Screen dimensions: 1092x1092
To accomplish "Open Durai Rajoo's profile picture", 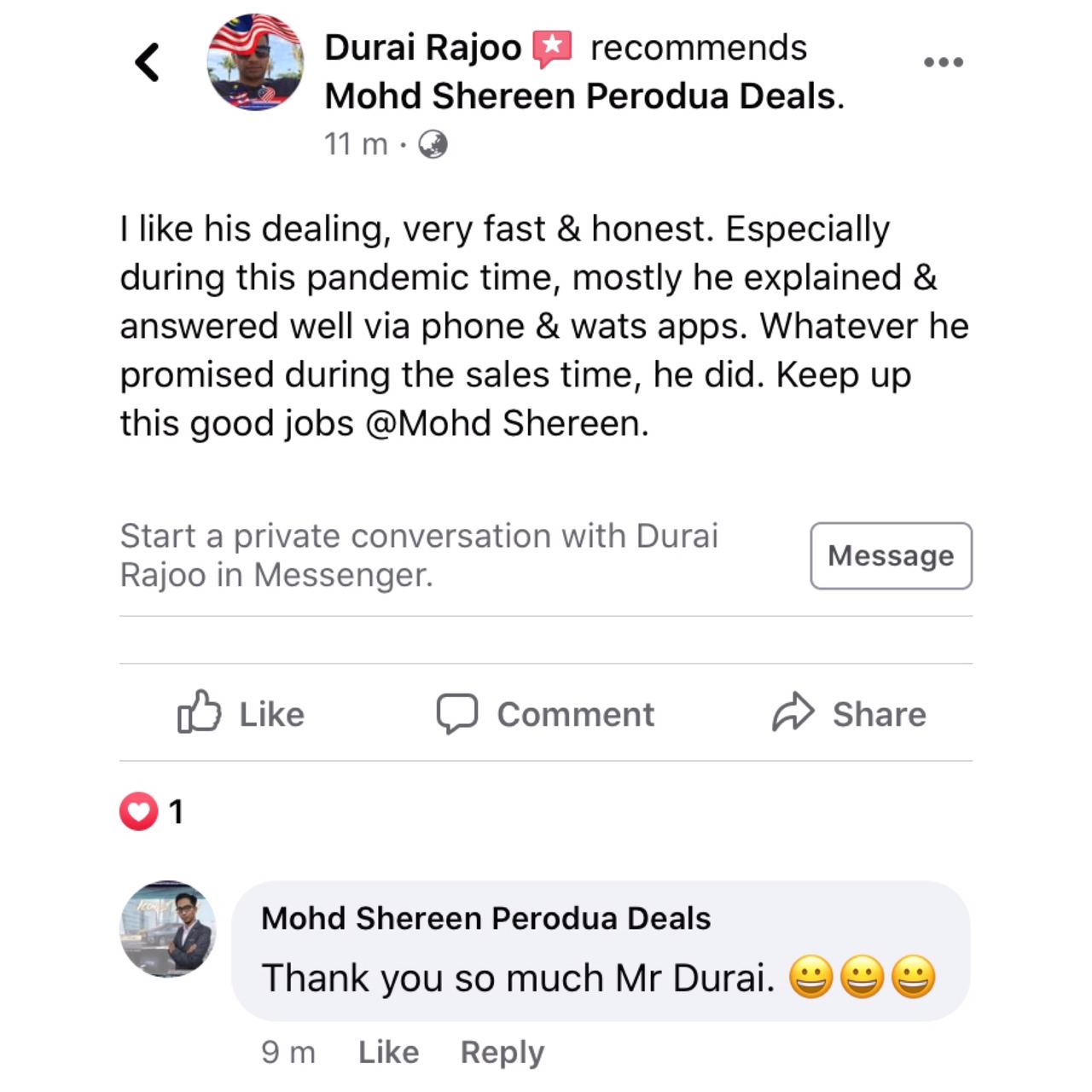I will click(255, 63).
